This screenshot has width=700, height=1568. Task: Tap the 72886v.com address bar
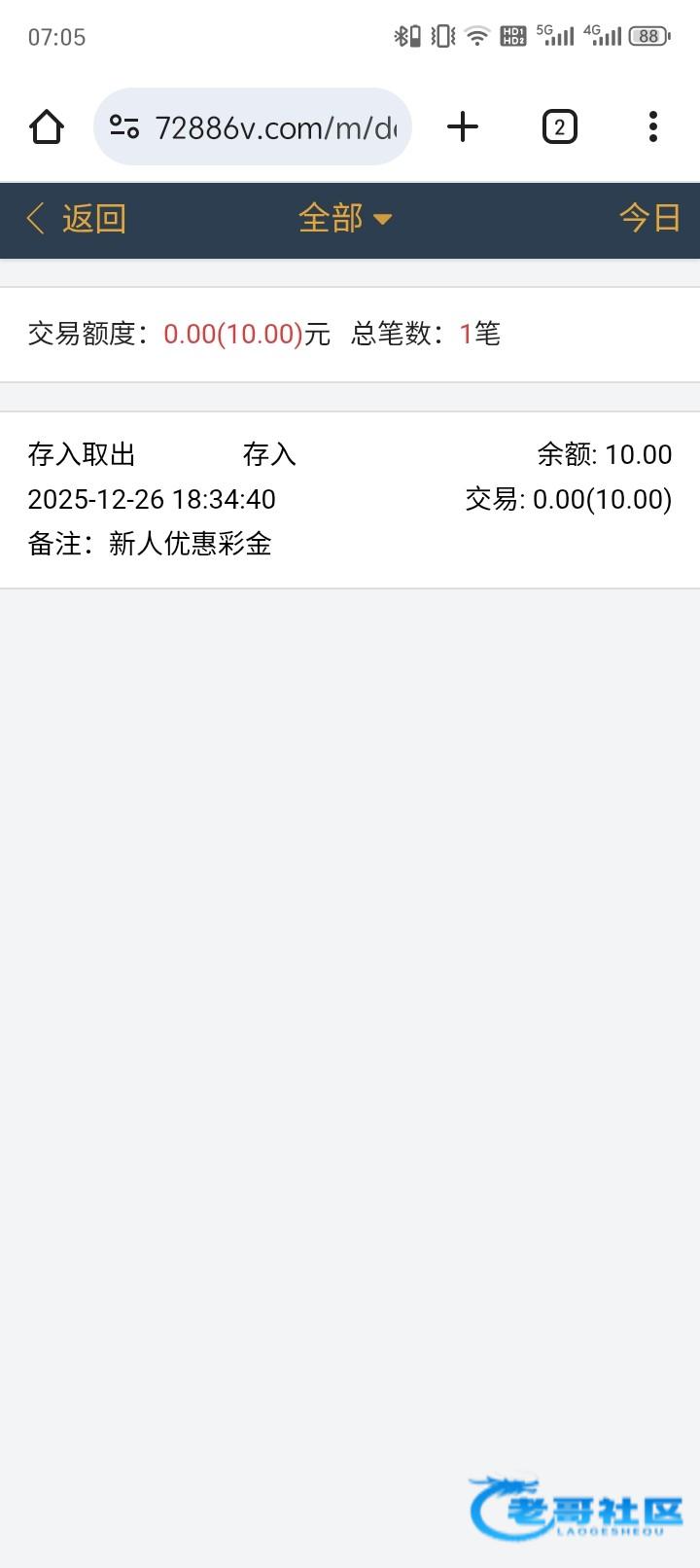coord(276,127)
